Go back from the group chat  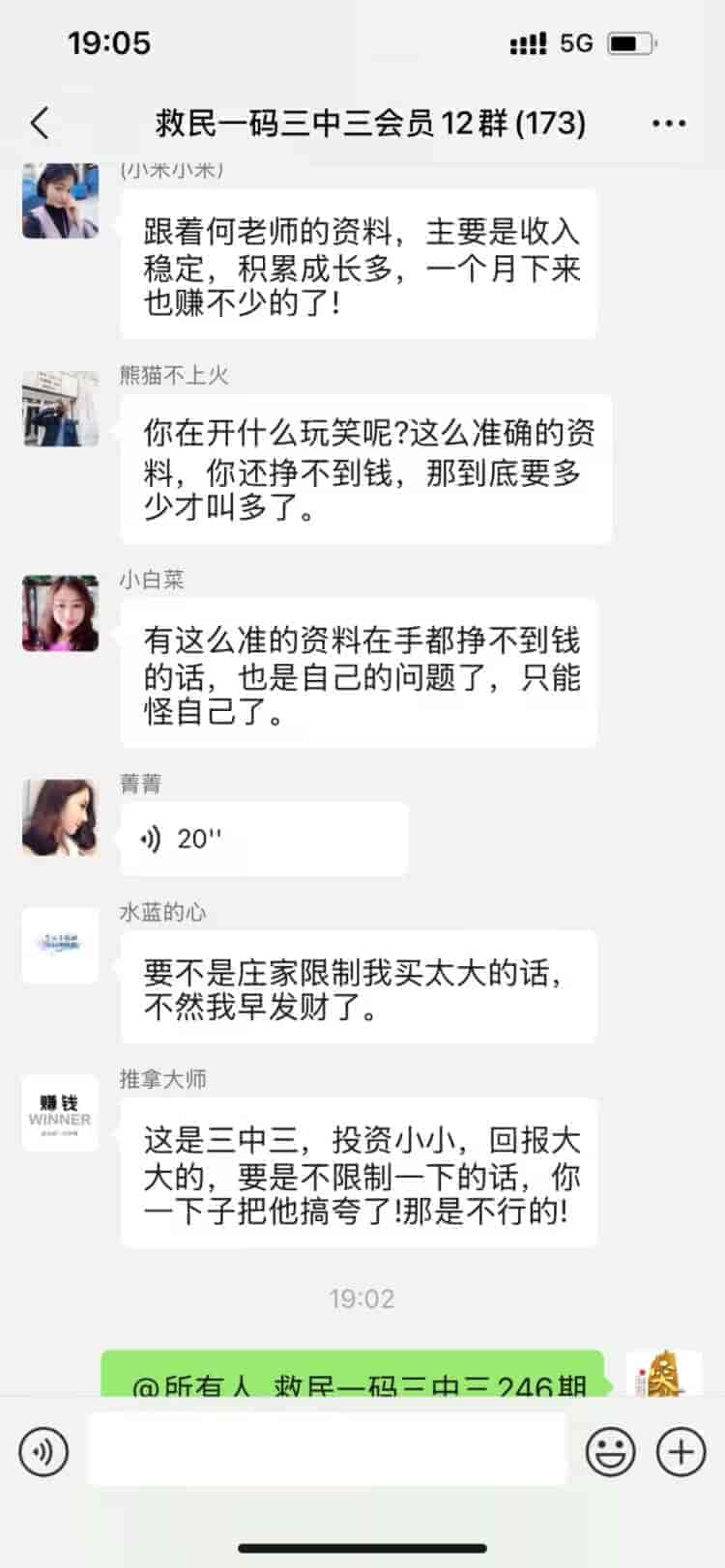pos(40,123)
